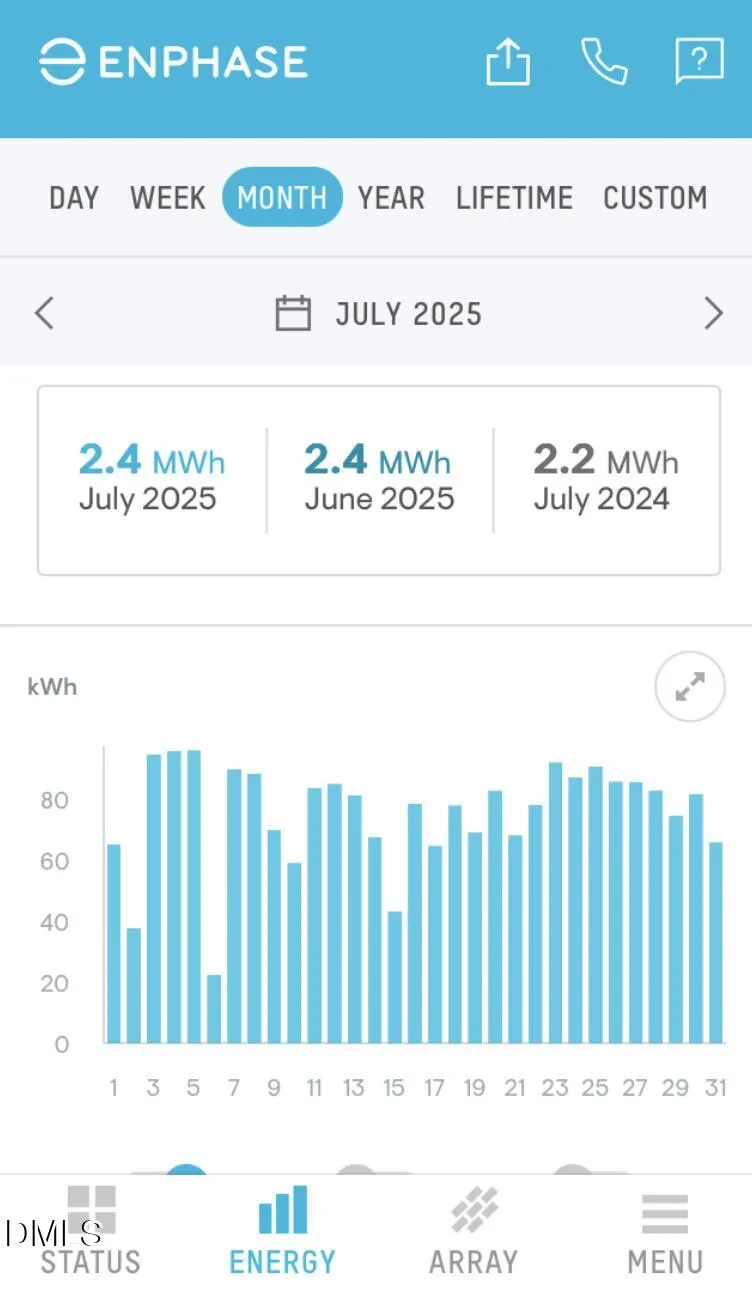This screenshot has height=1292, width=752.
Task: Open the Menu tab
Action: click(x=665, y=1230)
